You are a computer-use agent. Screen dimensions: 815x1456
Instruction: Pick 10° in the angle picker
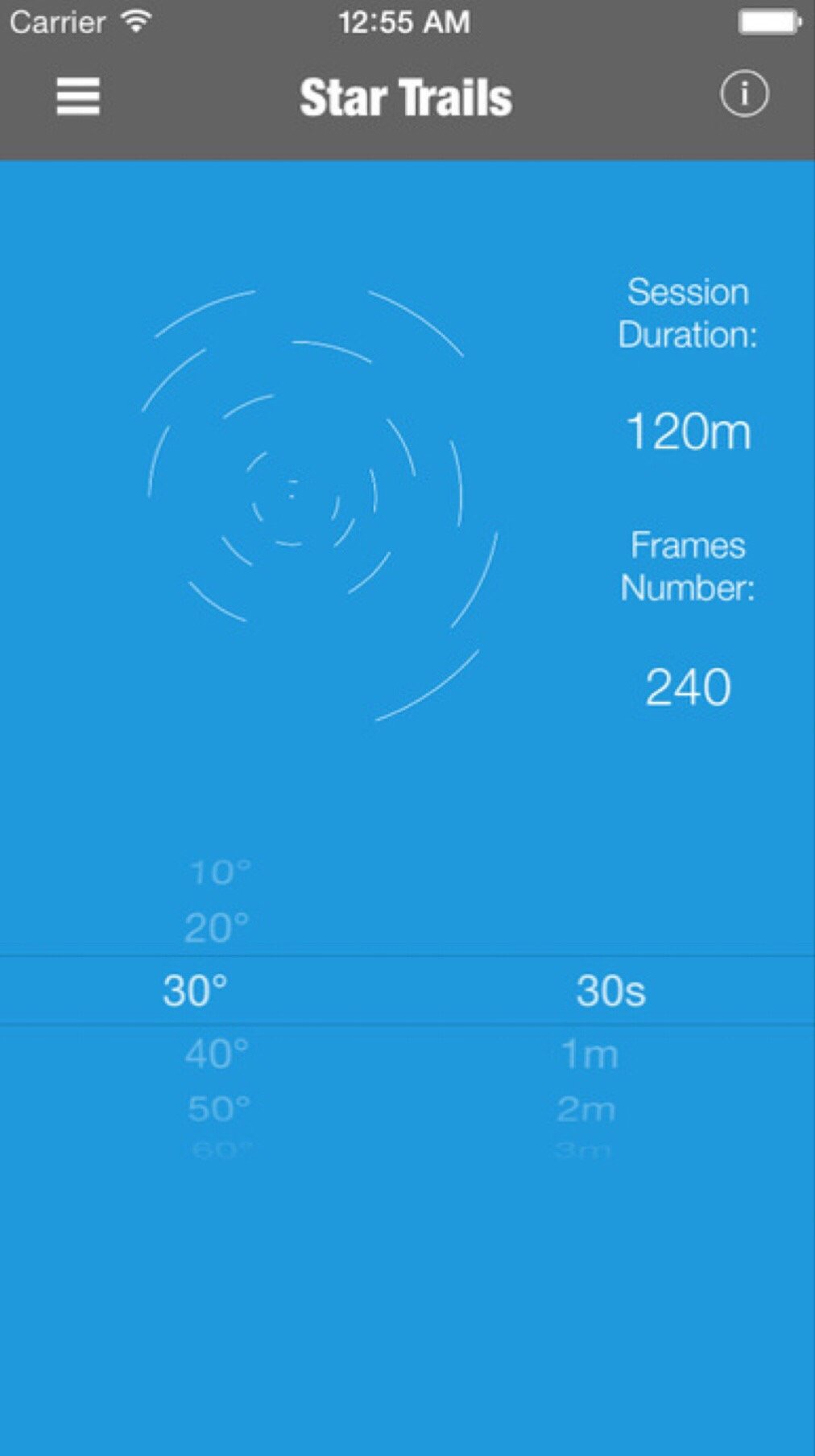[x=219, y=872]
